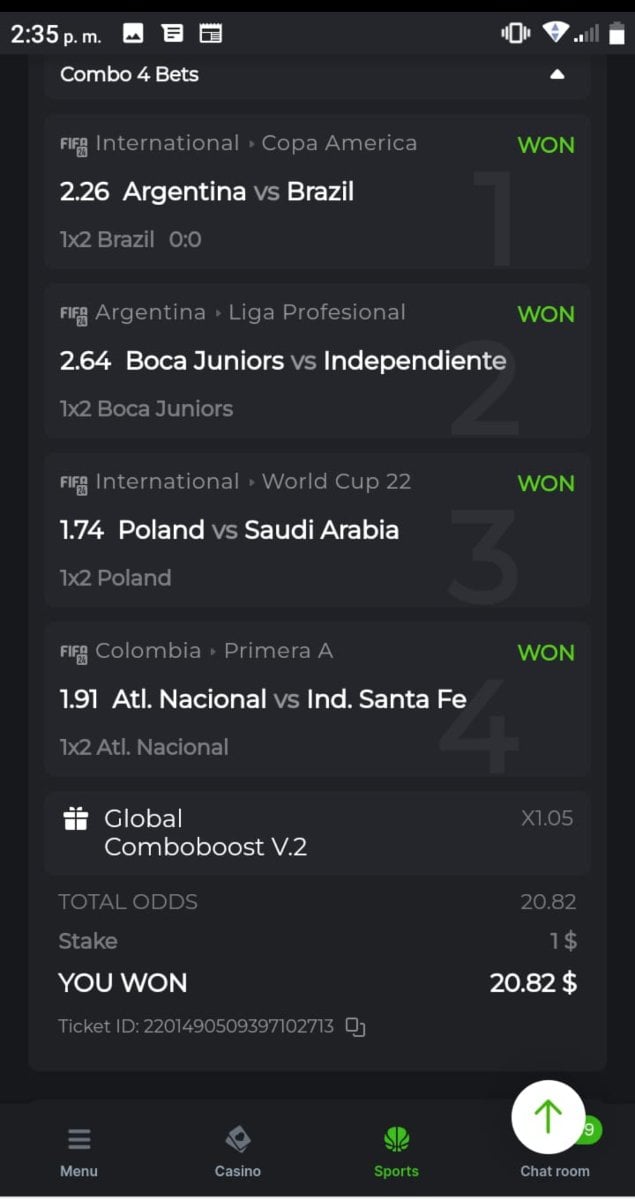Tap the green arrow scroll-to-top button
The width and height of the screenshot is (635, 1200).
pos(548,1117)
